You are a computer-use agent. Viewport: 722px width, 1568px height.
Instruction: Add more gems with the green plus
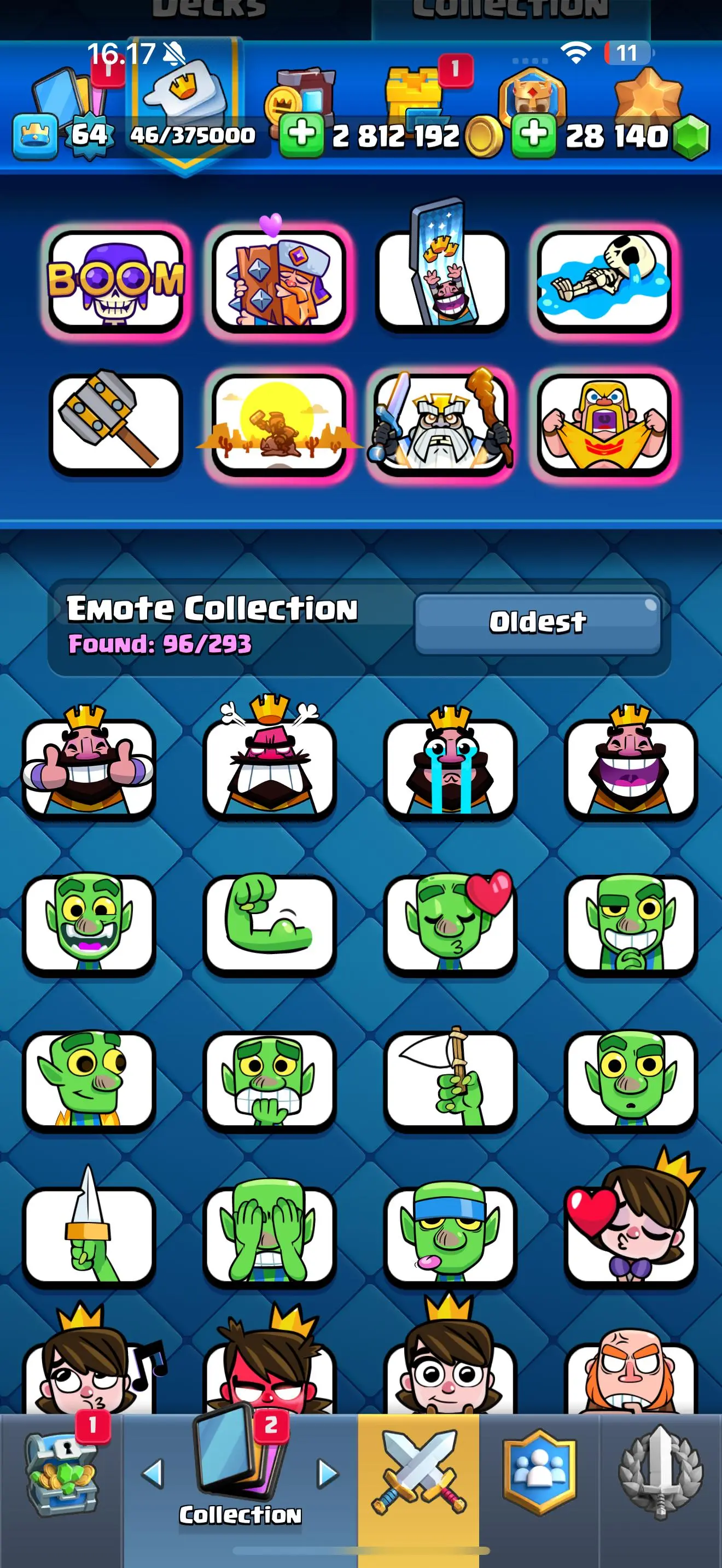(x=533, y=134)
